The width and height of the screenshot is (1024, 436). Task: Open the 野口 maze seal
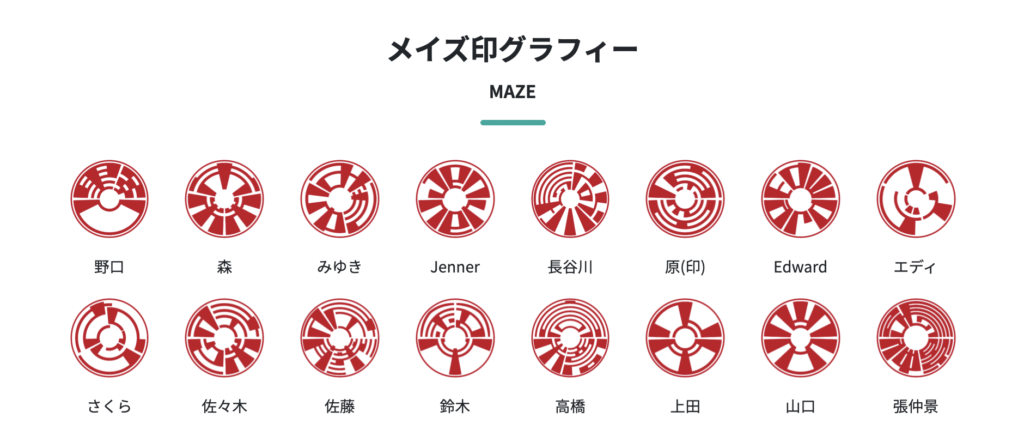click(110, 199)
